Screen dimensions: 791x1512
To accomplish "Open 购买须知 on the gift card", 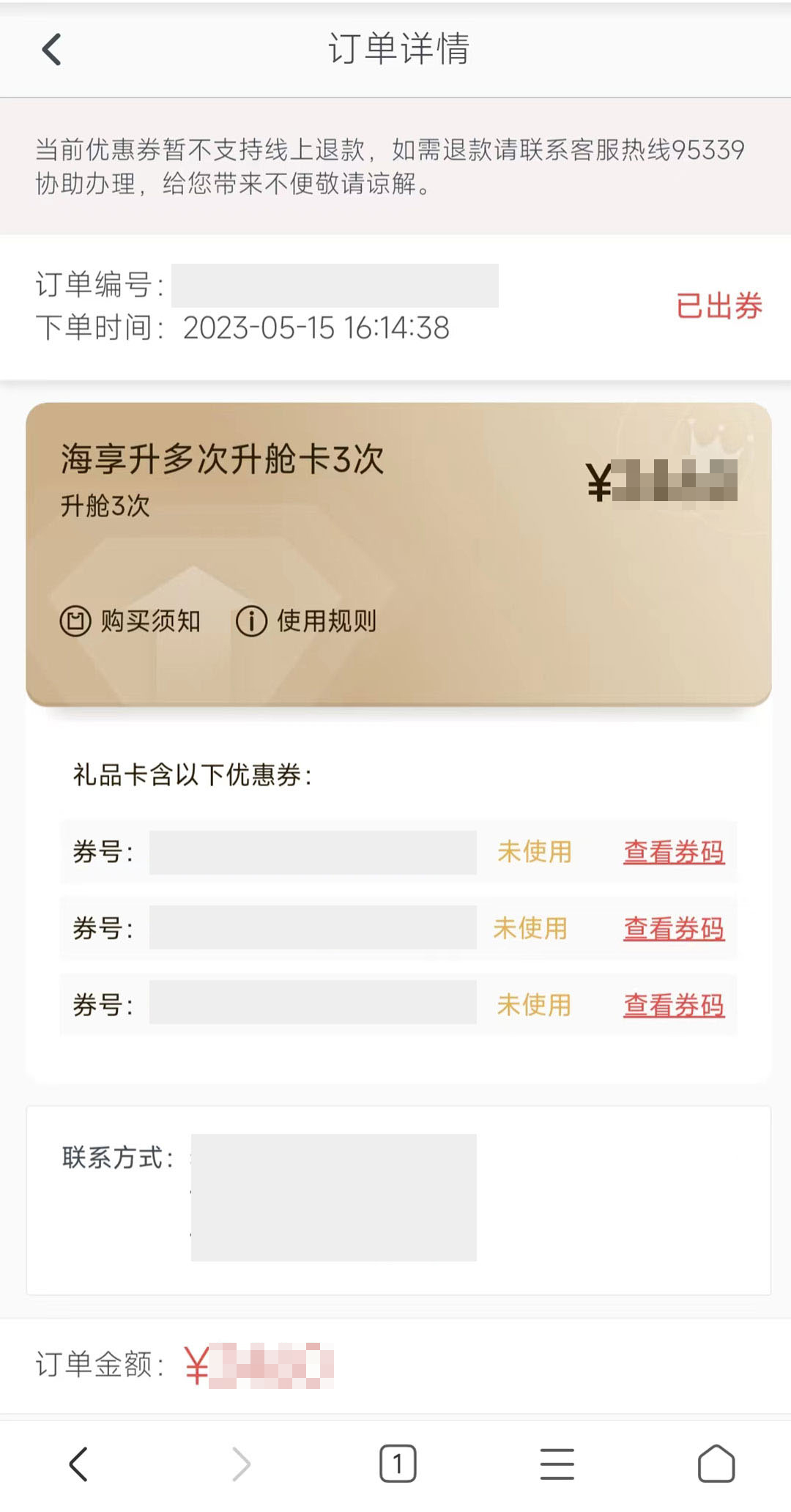I will point(130,621).
